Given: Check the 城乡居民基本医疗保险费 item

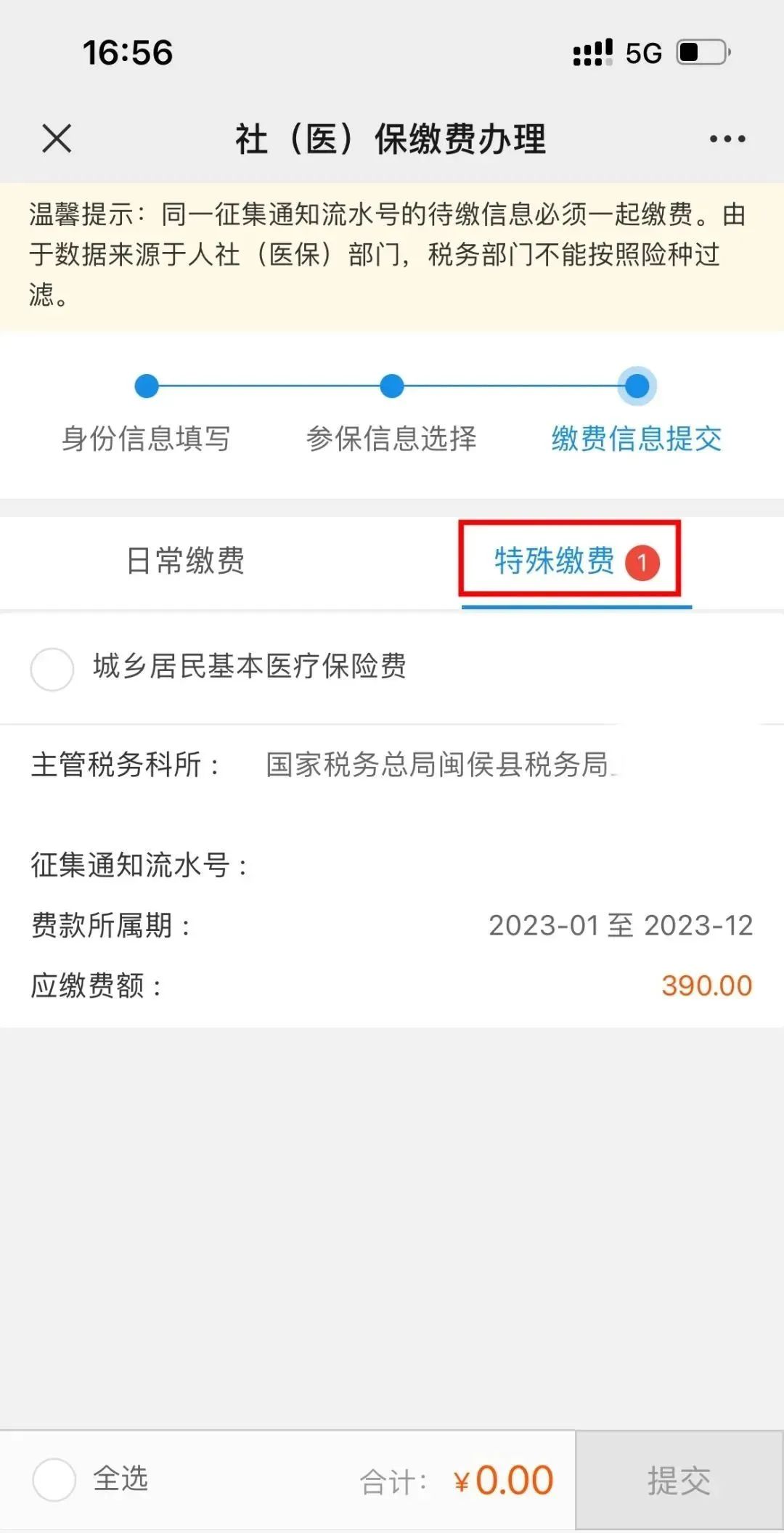Looking at the screenshot, I should pyautogui.click(x=52, y=669).
